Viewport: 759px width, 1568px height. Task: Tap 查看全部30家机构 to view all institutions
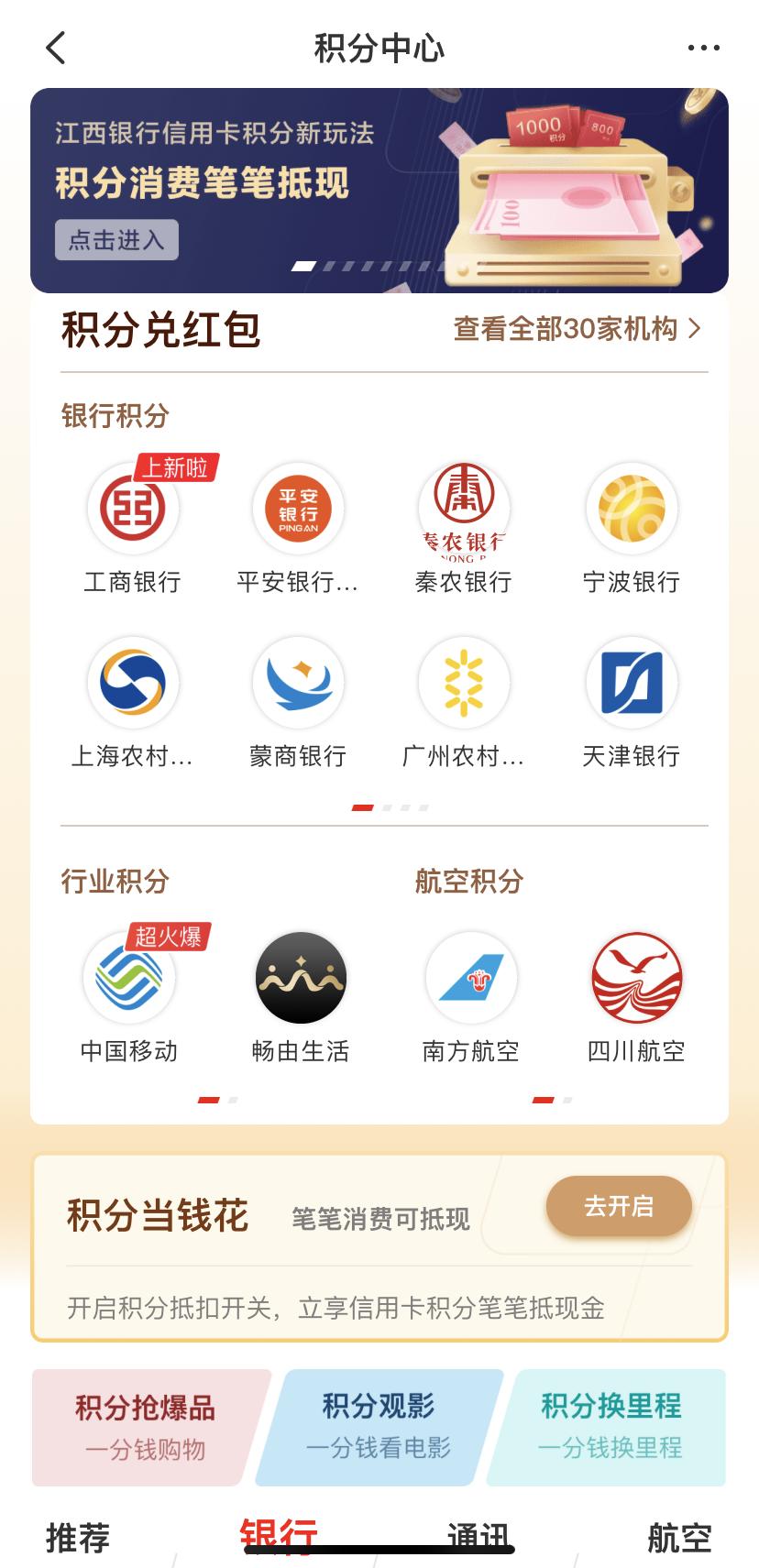(577, 330)
